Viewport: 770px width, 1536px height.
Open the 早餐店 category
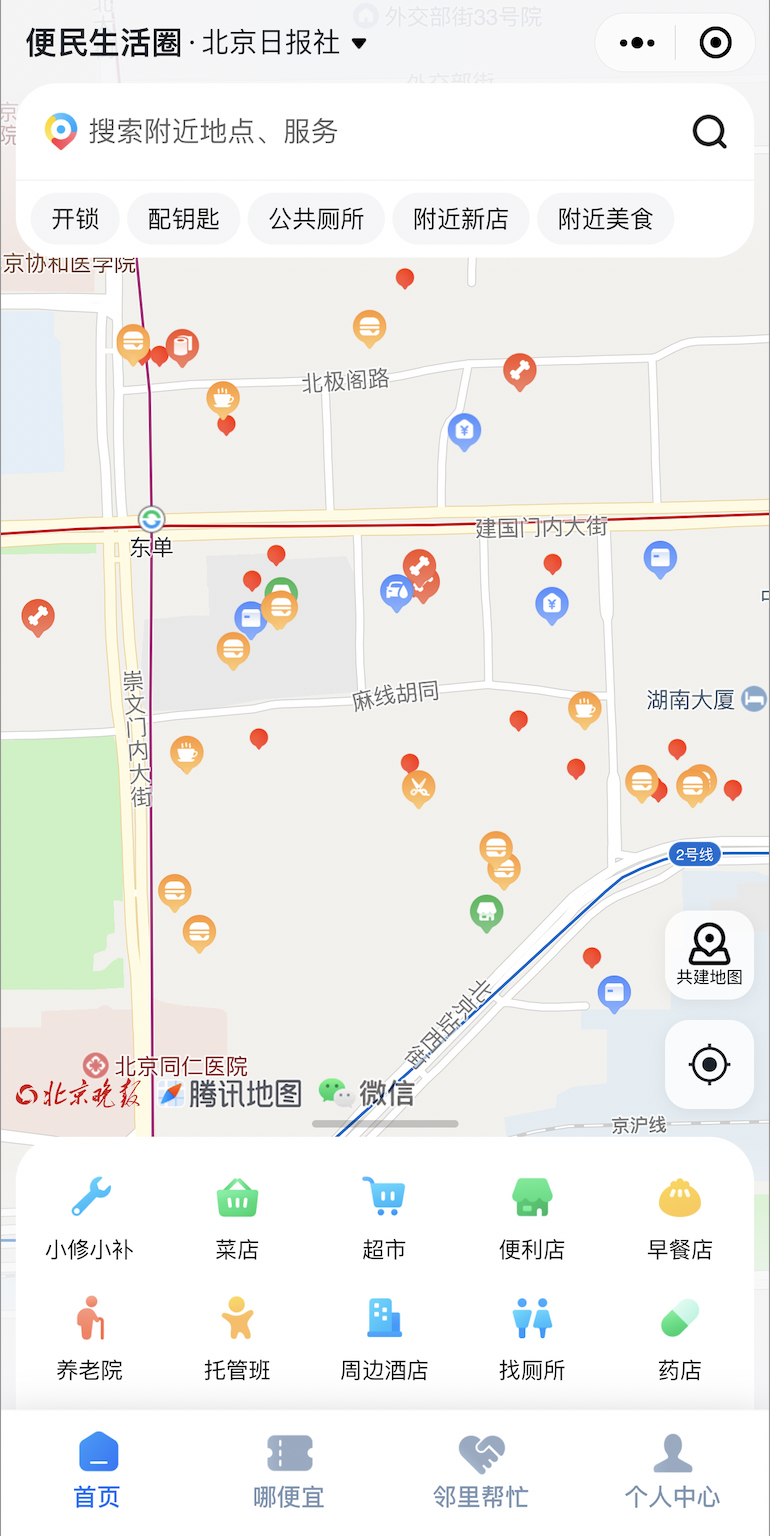point(680,1218)
